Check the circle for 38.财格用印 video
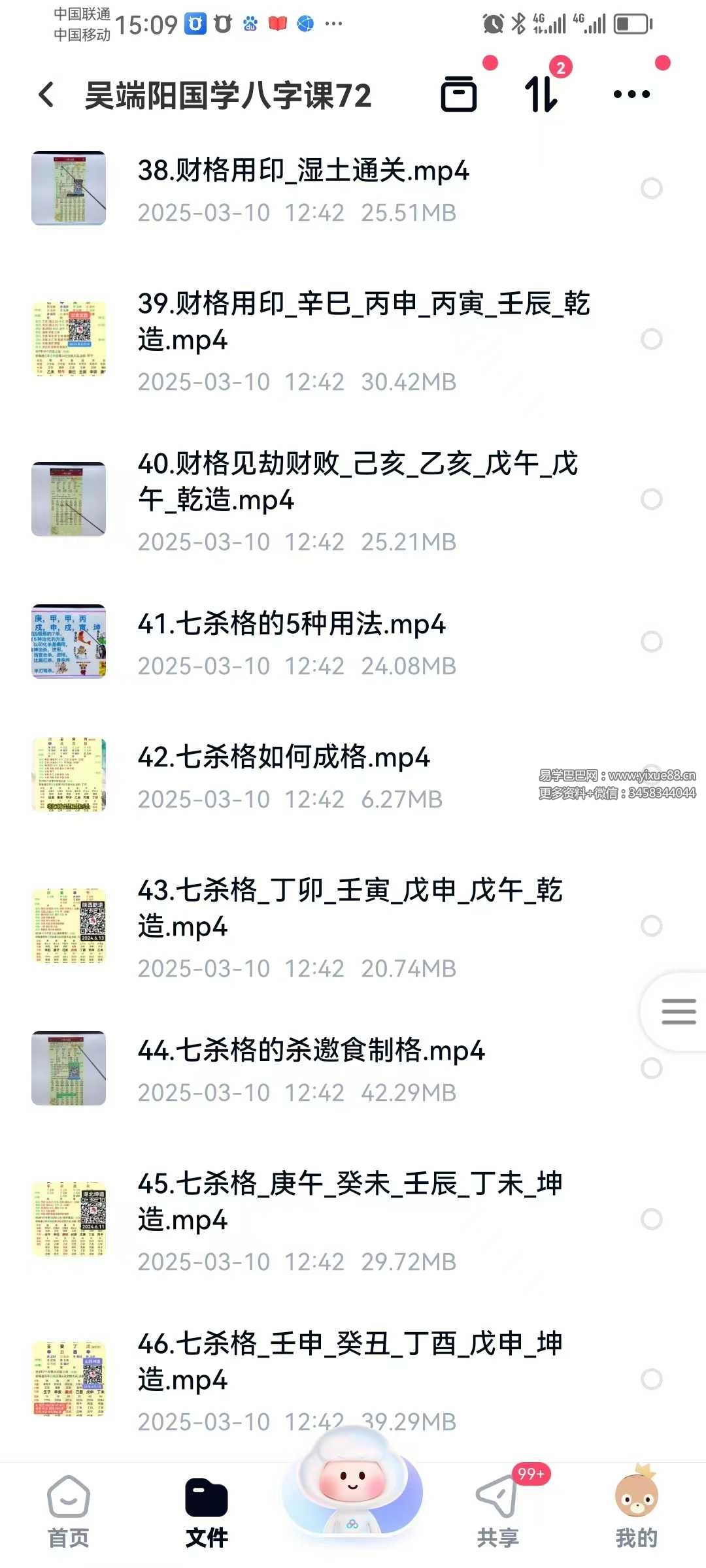 point(651,188)
